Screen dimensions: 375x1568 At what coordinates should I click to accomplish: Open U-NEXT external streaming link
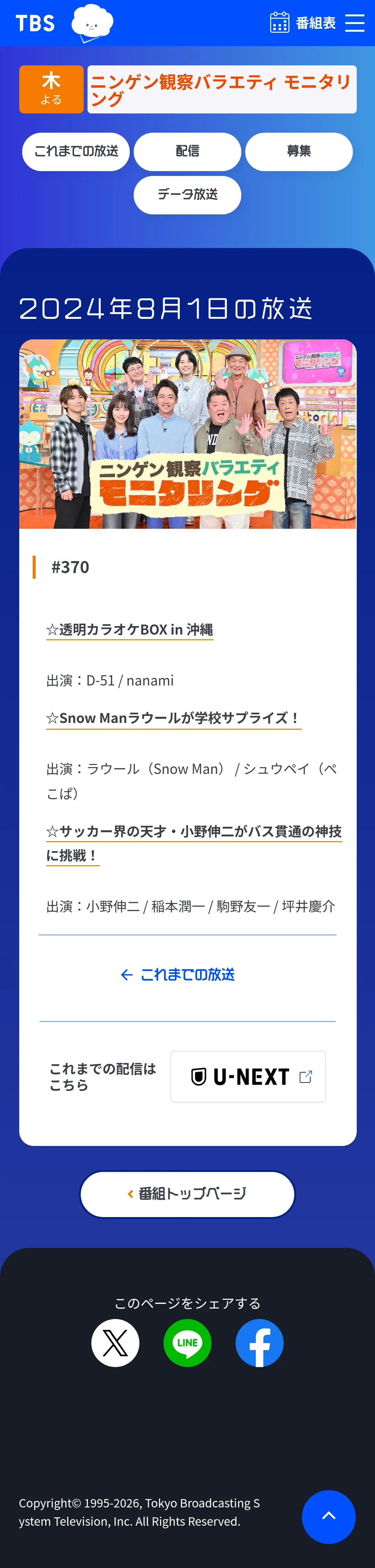click(x=248, y=1076)
